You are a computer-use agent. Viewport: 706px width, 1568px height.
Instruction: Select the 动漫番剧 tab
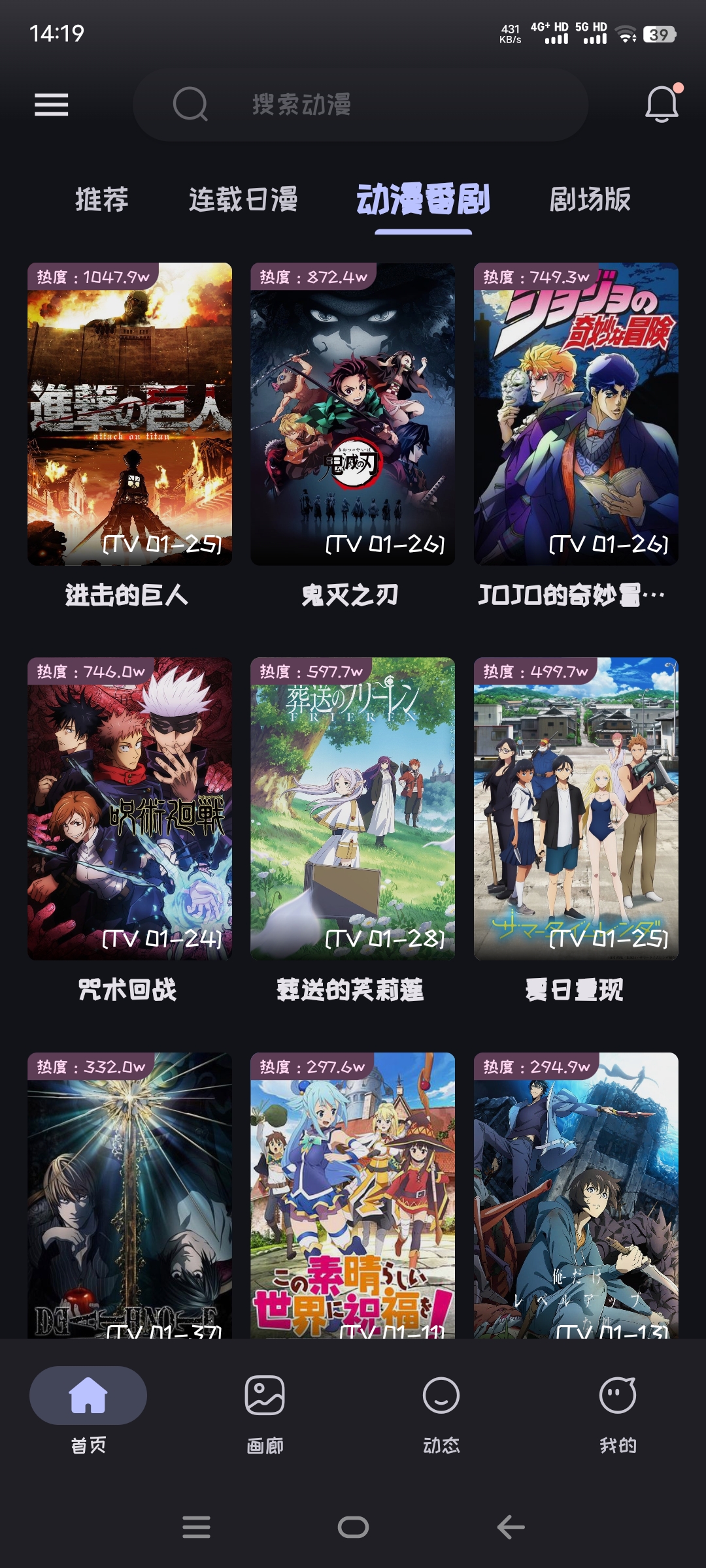[423, 199]
